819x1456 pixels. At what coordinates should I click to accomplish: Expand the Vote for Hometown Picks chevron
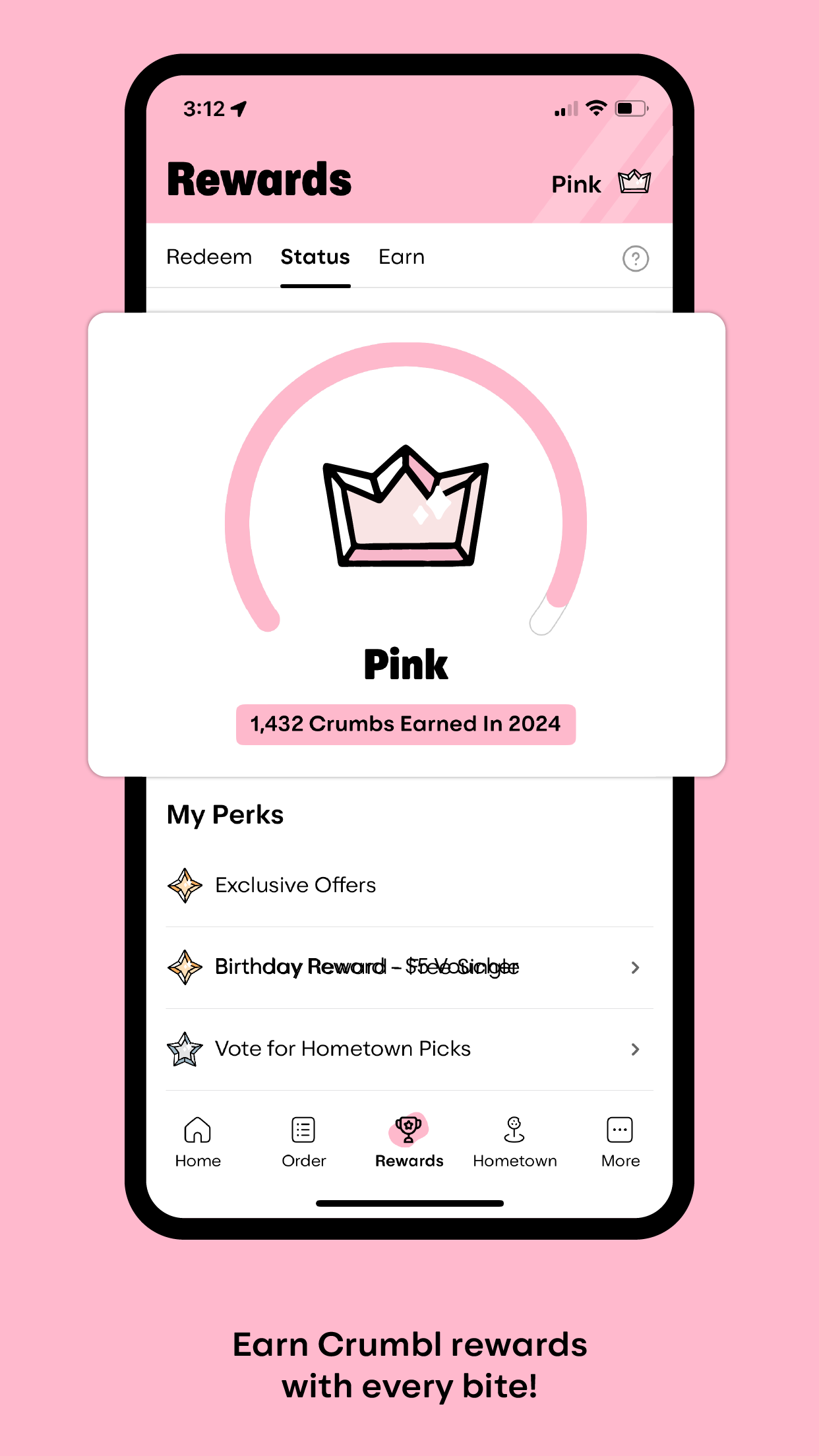(x=635, y=1048)
